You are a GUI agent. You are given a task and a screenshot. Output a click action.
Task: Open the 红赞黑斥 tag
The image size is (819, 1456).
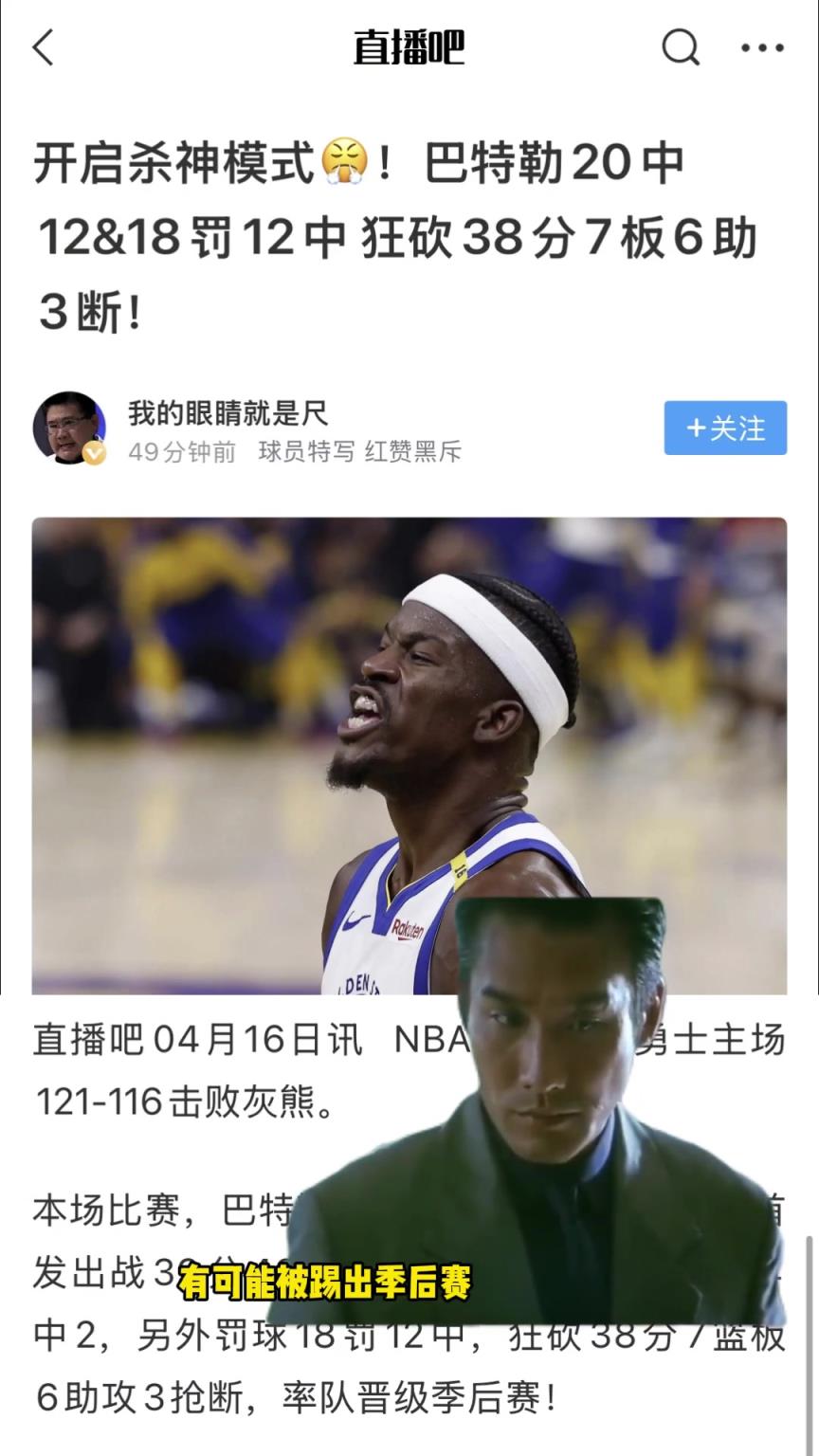(x=413, y=452)
